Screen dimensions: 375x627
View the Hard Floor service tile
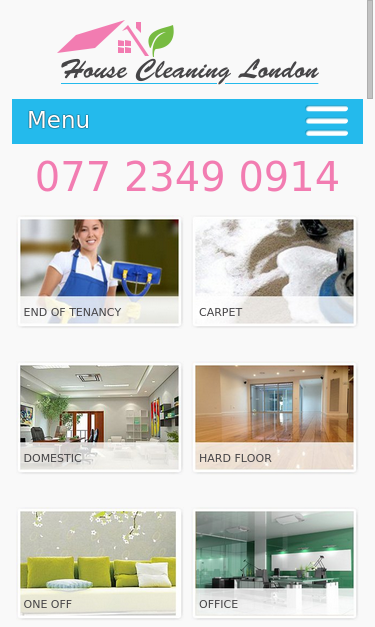pos(274,417)
